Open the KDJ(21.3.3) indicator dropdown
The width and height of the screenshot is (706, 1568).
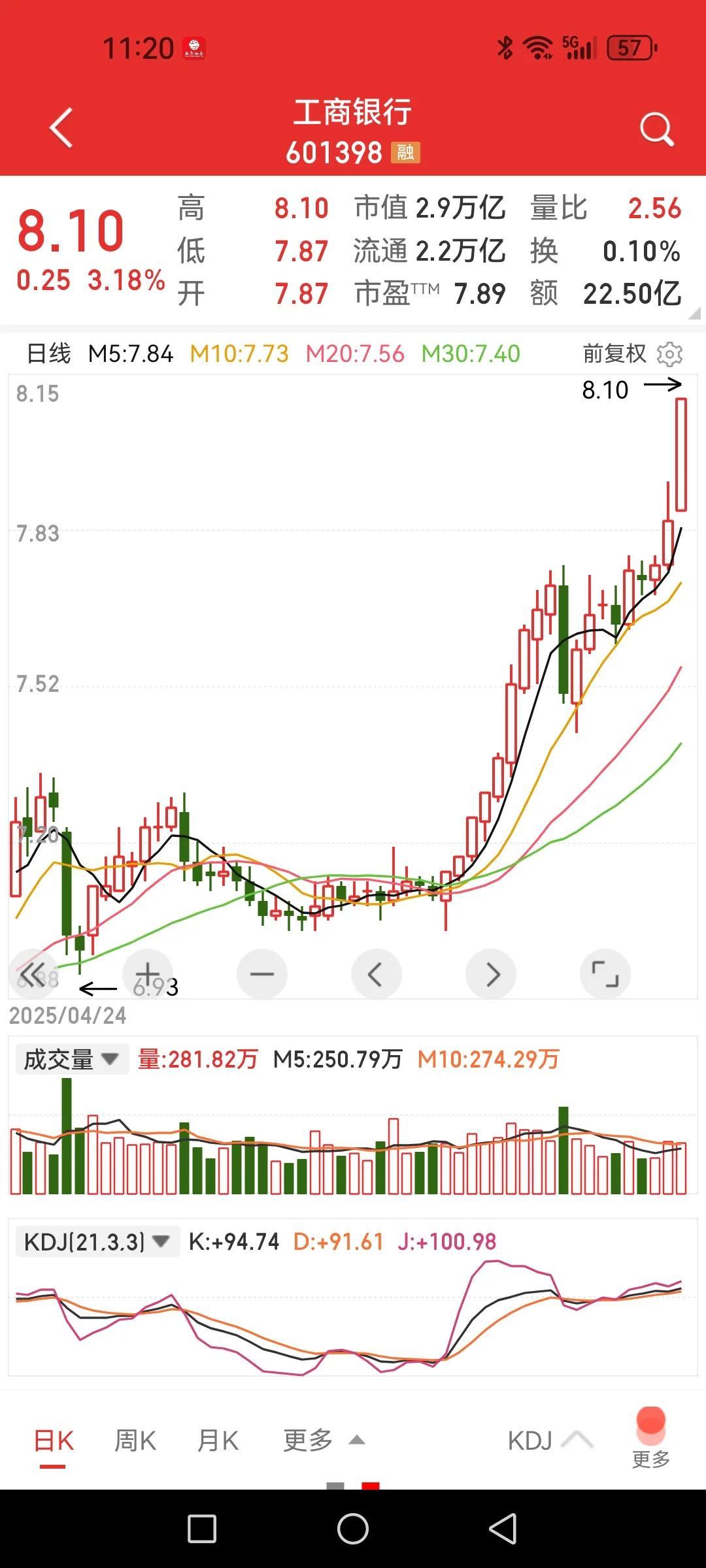(97, 1241)
